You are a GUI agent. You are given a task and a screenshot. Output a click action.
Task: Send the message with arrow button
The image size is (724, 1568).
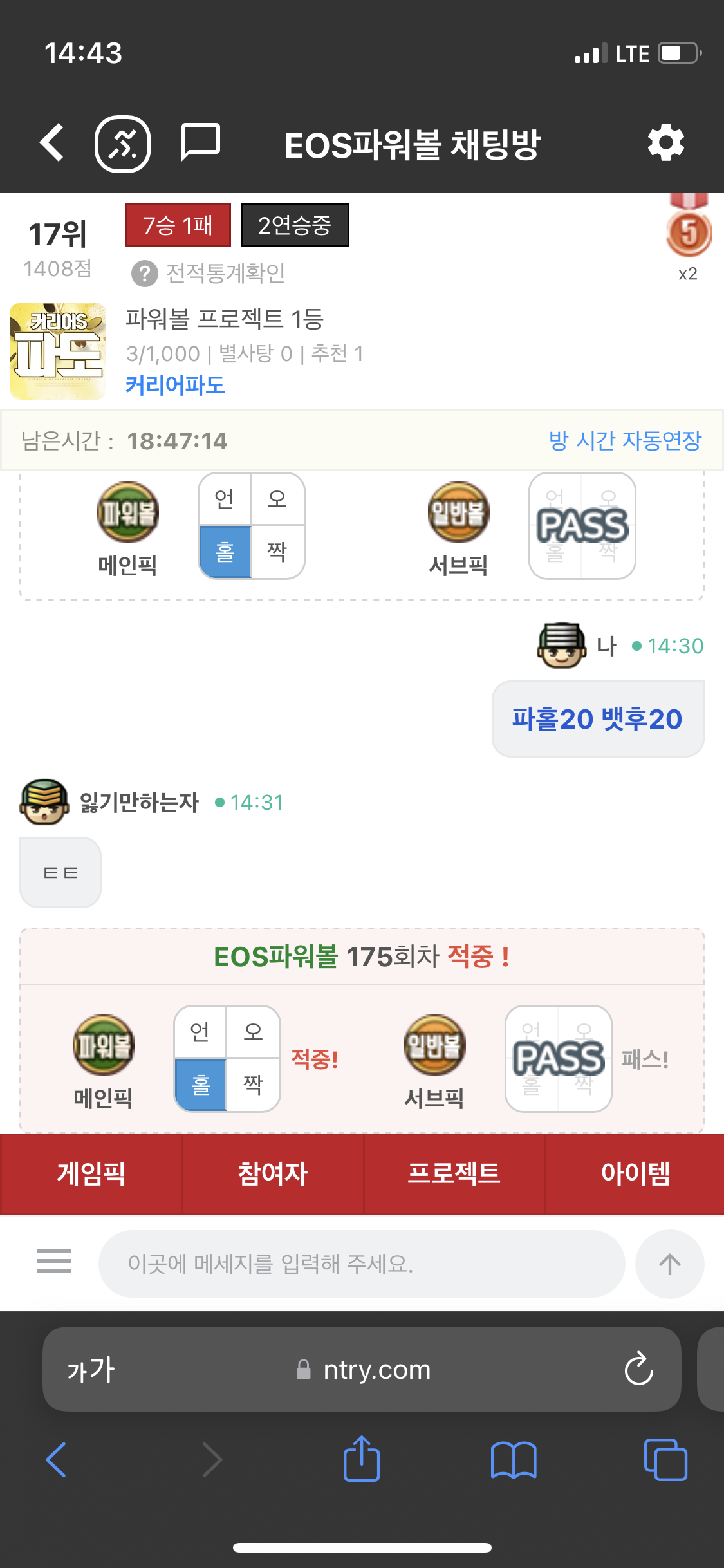coord(669,1264)
